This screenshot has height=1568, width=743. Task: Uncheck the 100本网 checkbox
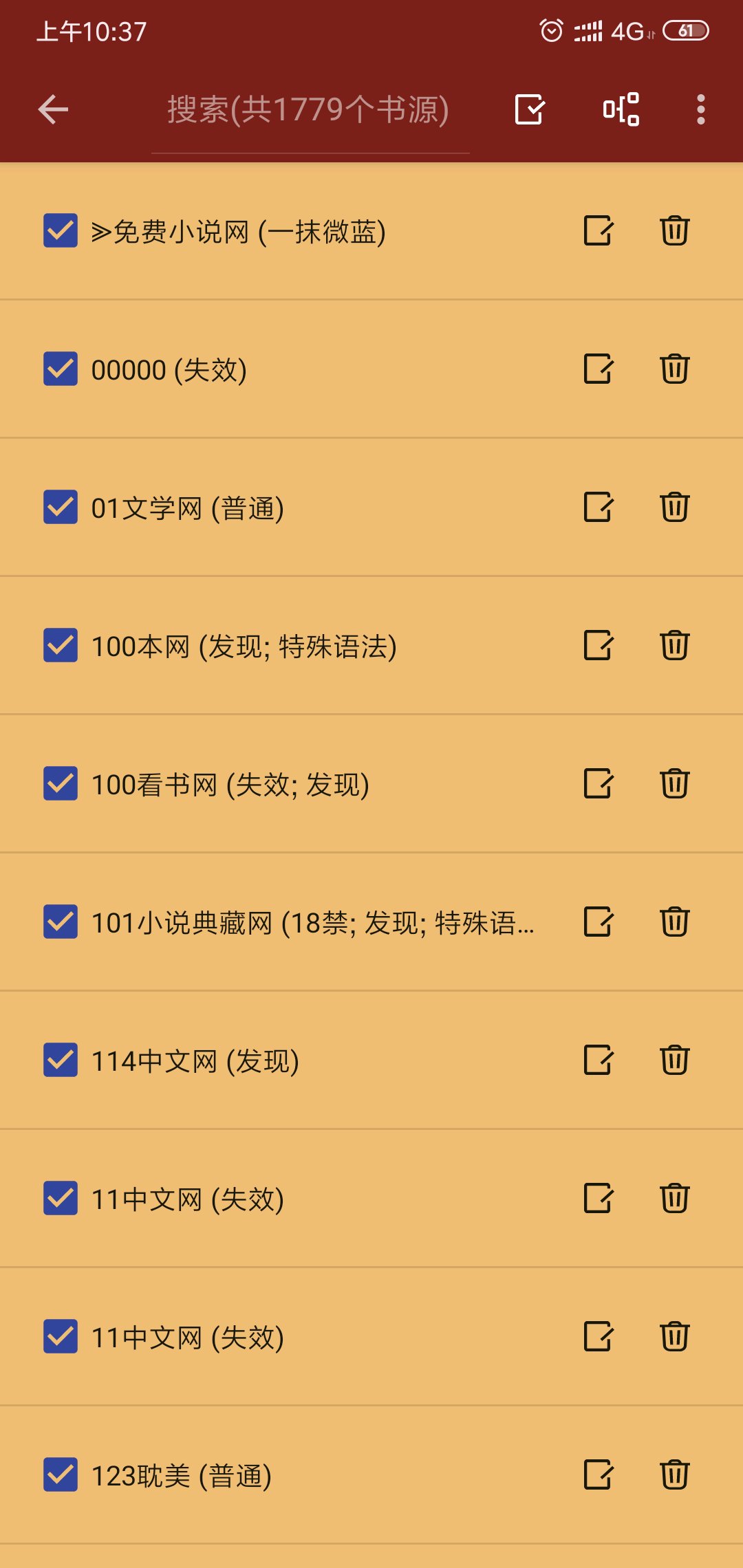coord(61,645)
